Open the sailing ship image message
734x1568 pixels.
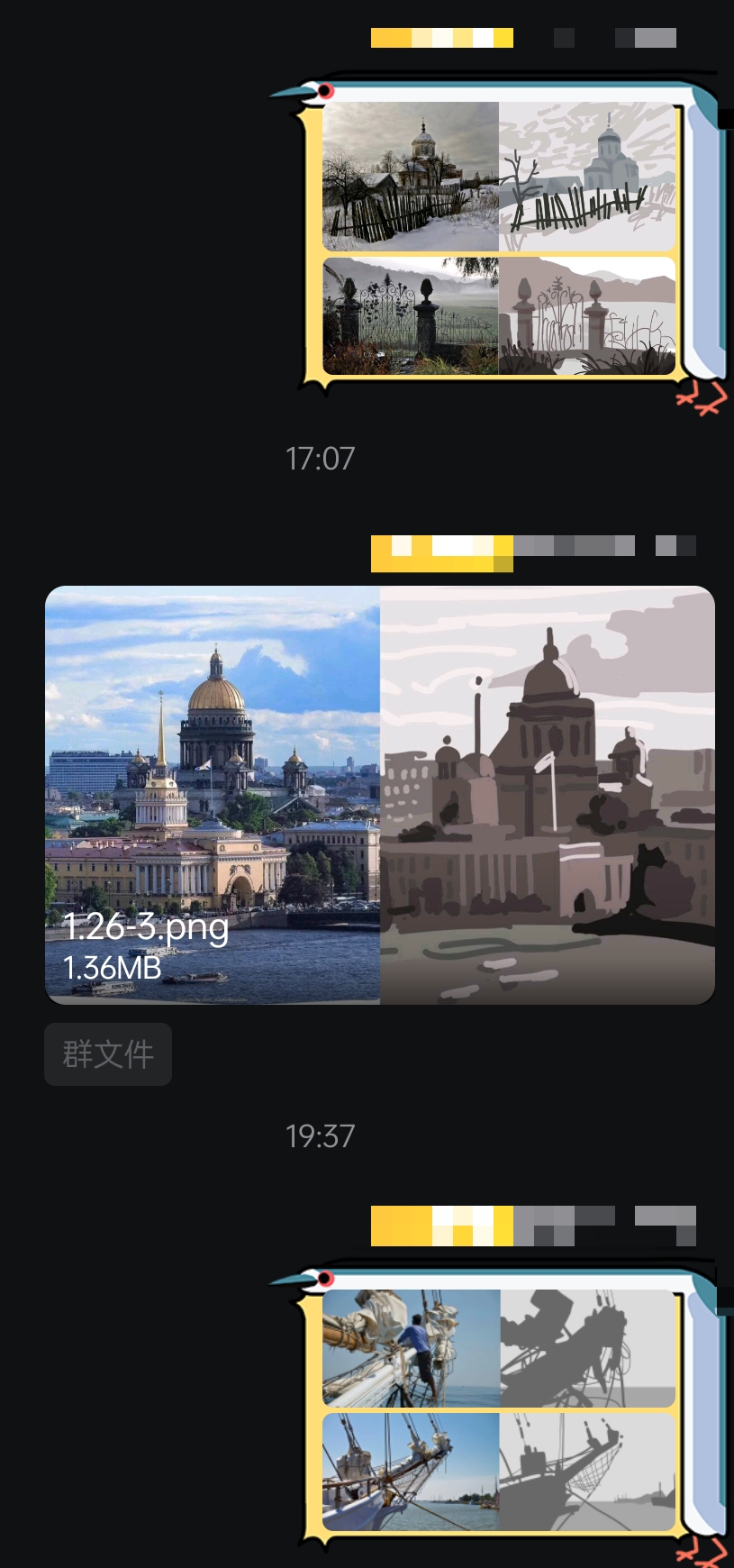498,1409
